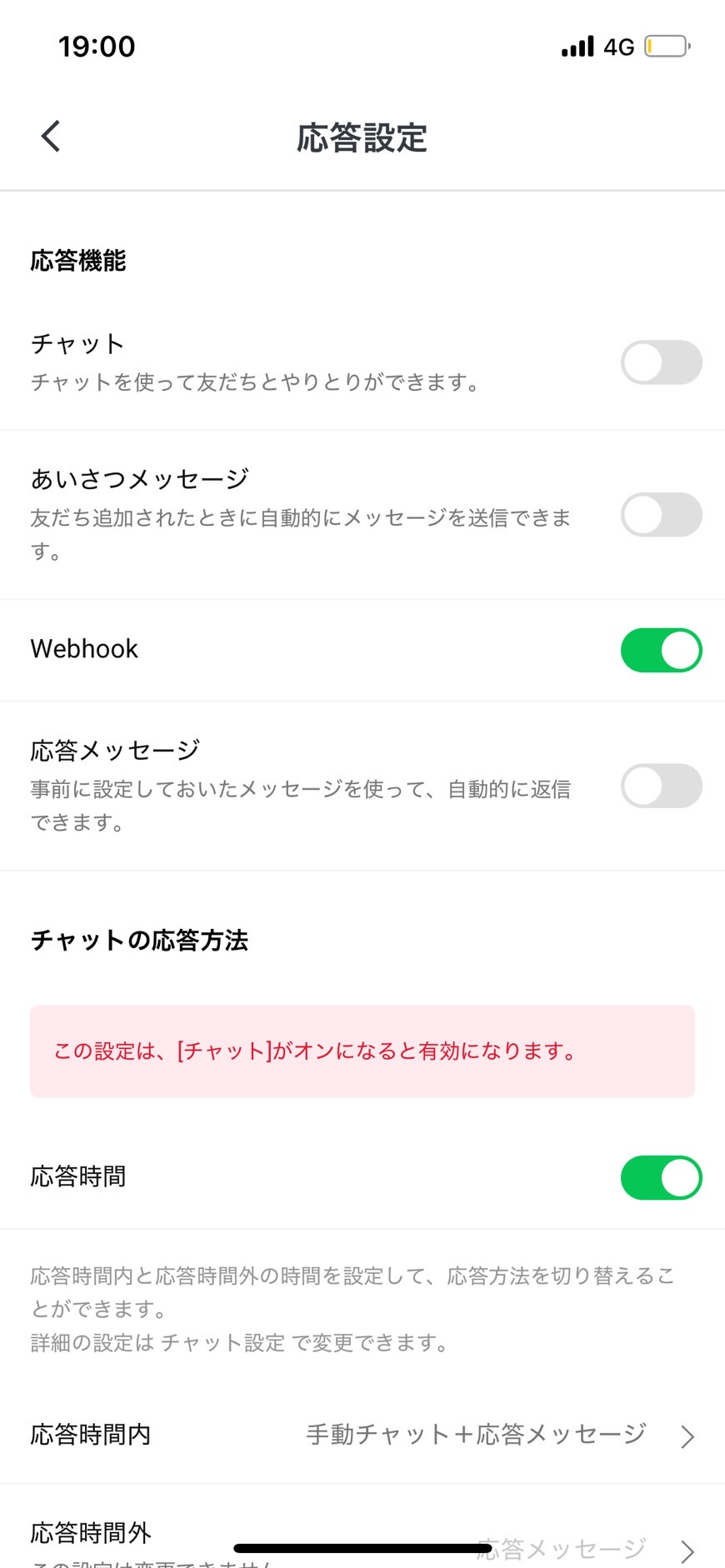Disable the Webhook switch

click(x=662, y=650)
